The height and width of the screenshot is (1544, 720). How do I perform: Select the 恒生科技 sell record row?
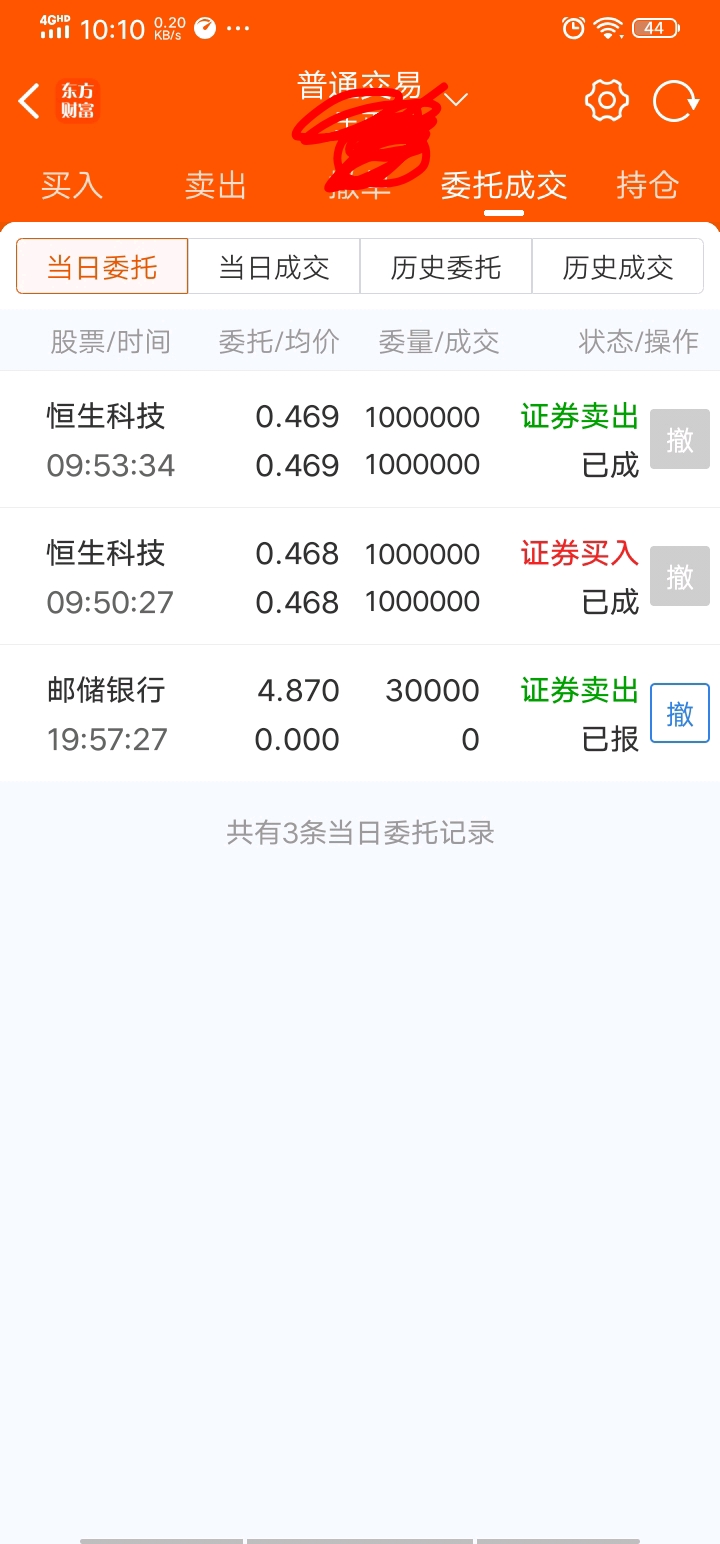[x=300, y=439]
